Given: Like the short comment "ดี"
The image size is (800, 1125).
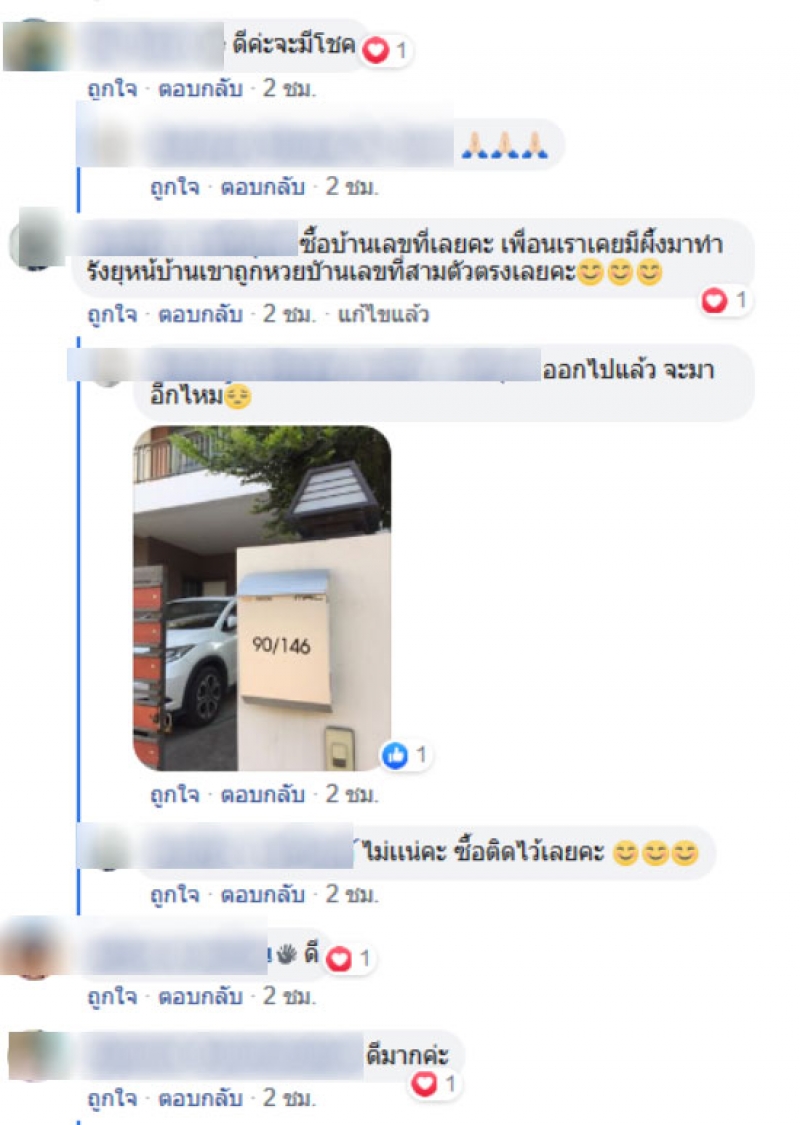Looking at the screenshot, I should (113, 997).
